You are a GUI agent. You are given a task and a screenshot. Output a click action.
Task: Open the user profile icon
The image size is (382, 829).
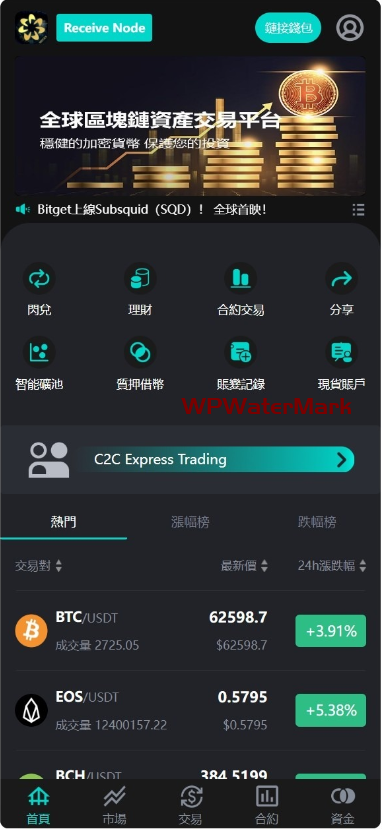pos(350,27)
